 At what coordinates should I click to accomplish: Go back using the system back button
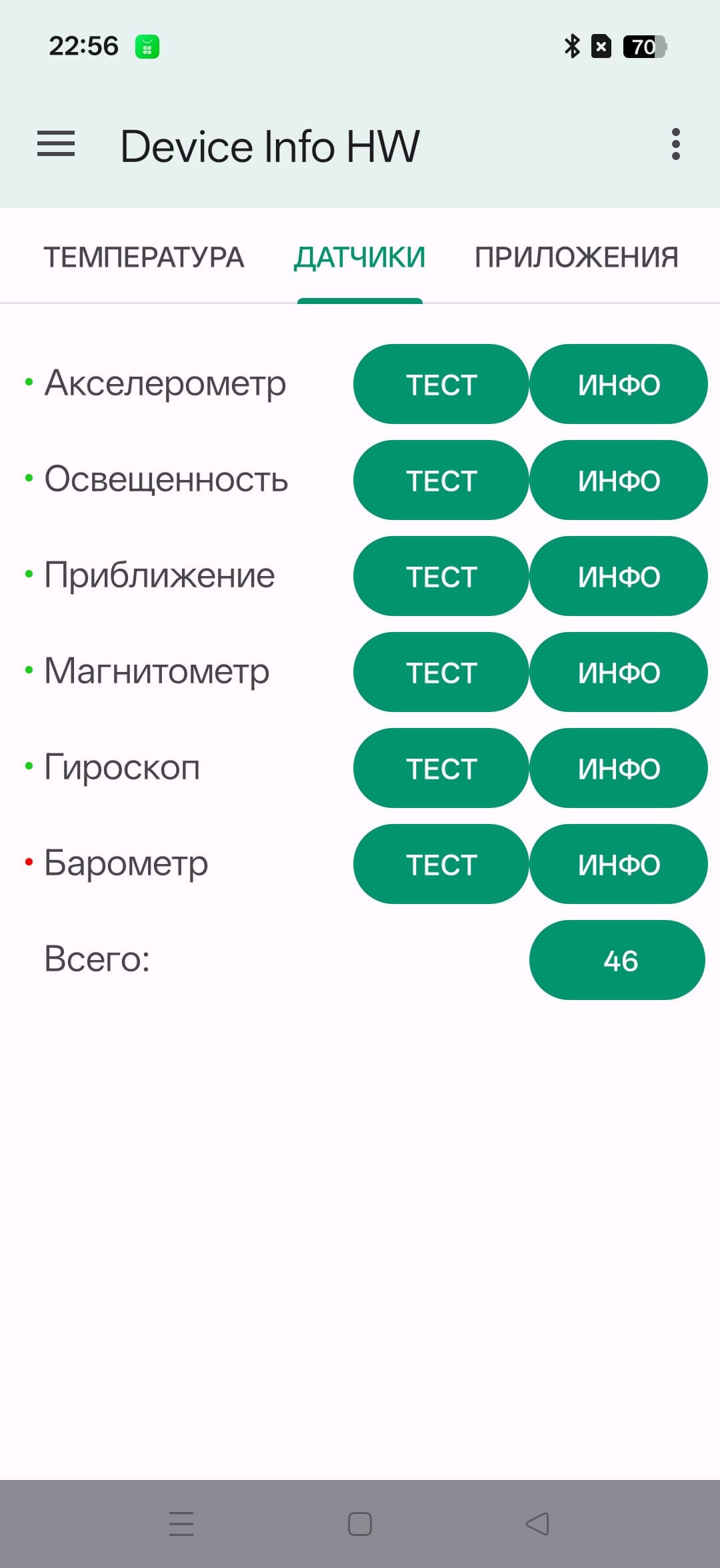coord(537,1524)
